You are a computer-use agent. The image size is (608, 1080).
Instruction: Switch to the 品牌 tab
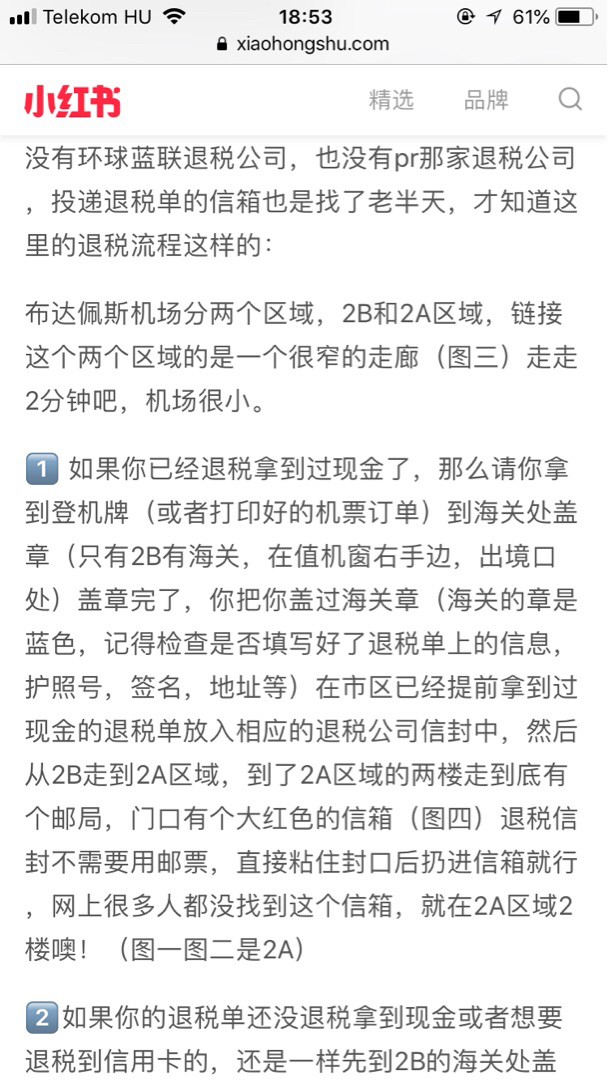(x=486, y=100)
